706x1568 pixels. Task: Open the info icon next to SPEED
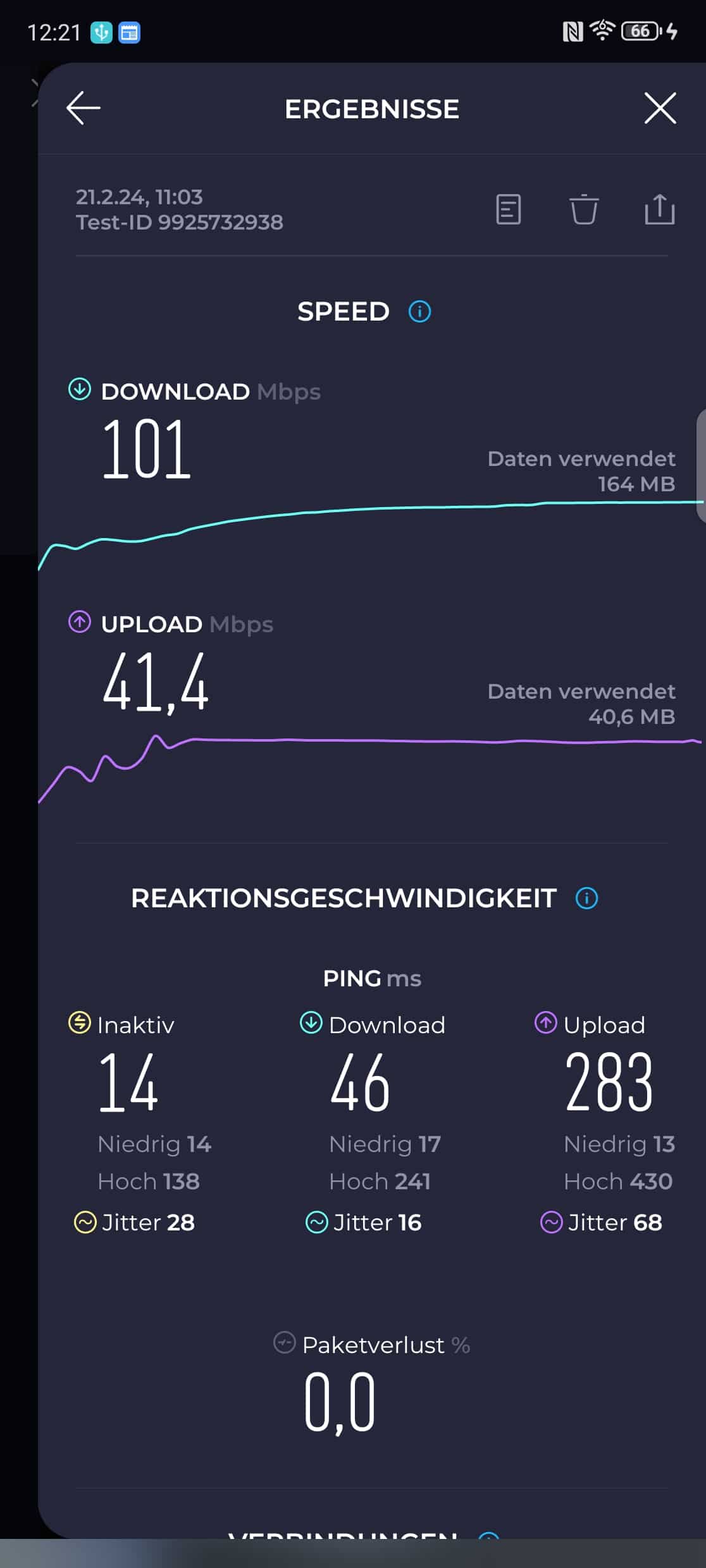(x=419, y=312)
